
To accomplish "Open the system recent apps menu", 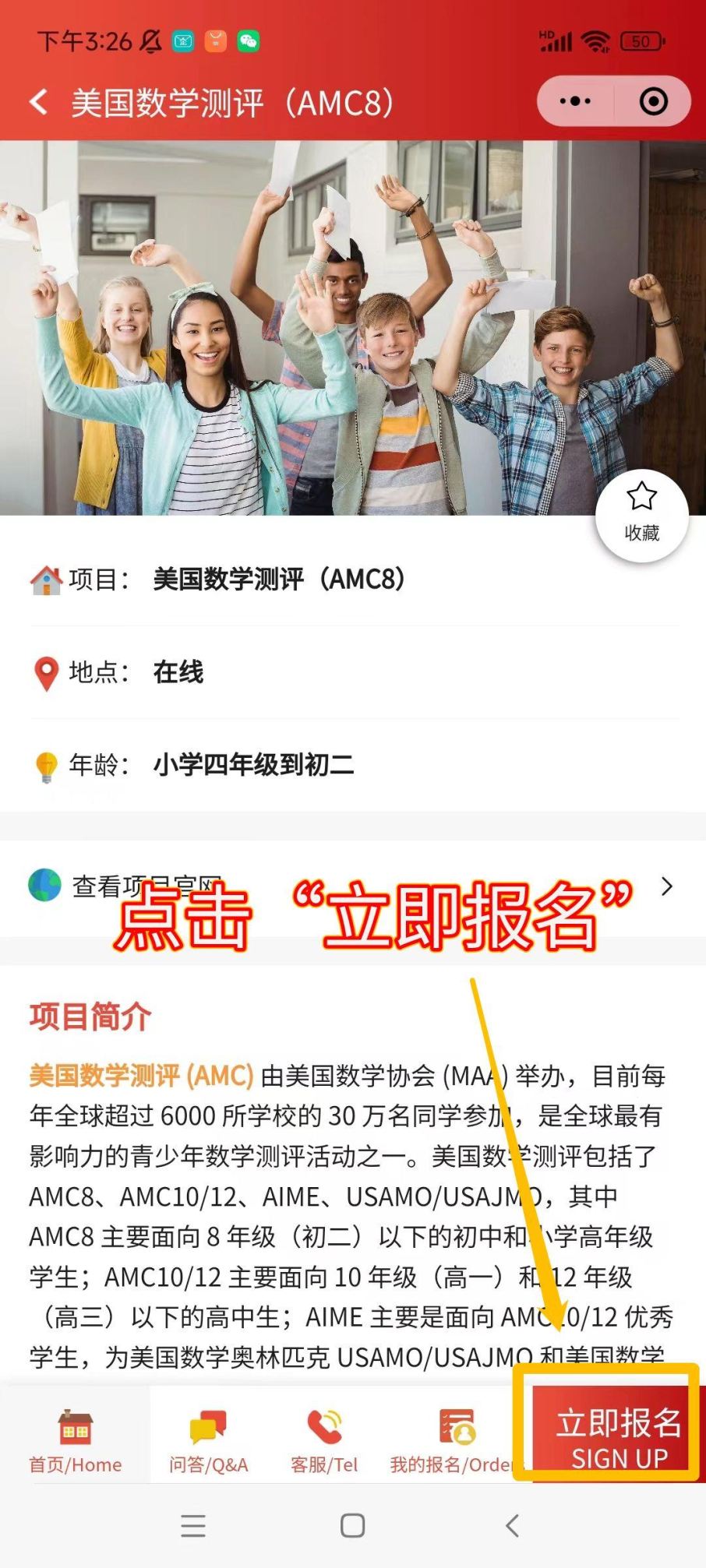I will [193, 1525].
